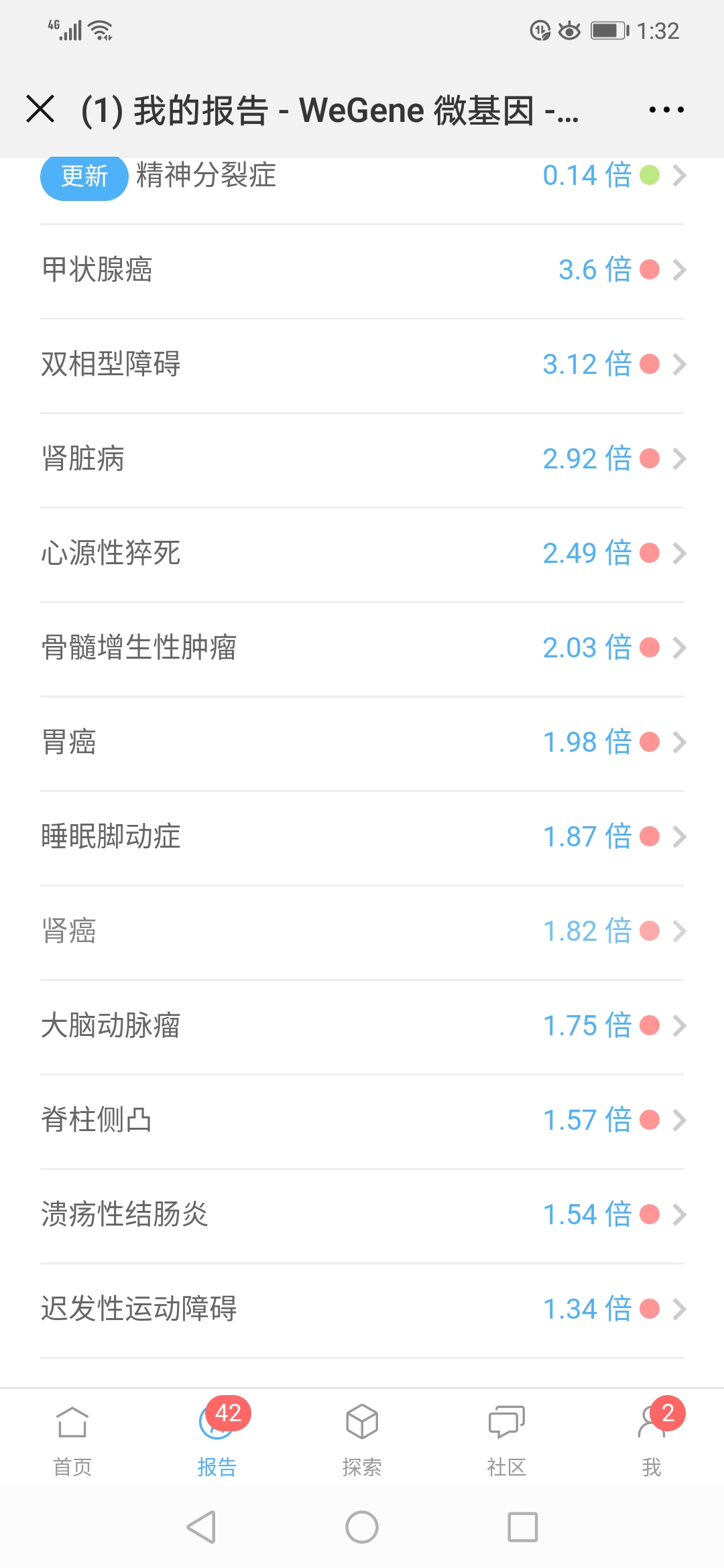View the 心源性猝死 details
This screenshot has height=1568, width=724.
pyautogui.click(x=362, y=554)
